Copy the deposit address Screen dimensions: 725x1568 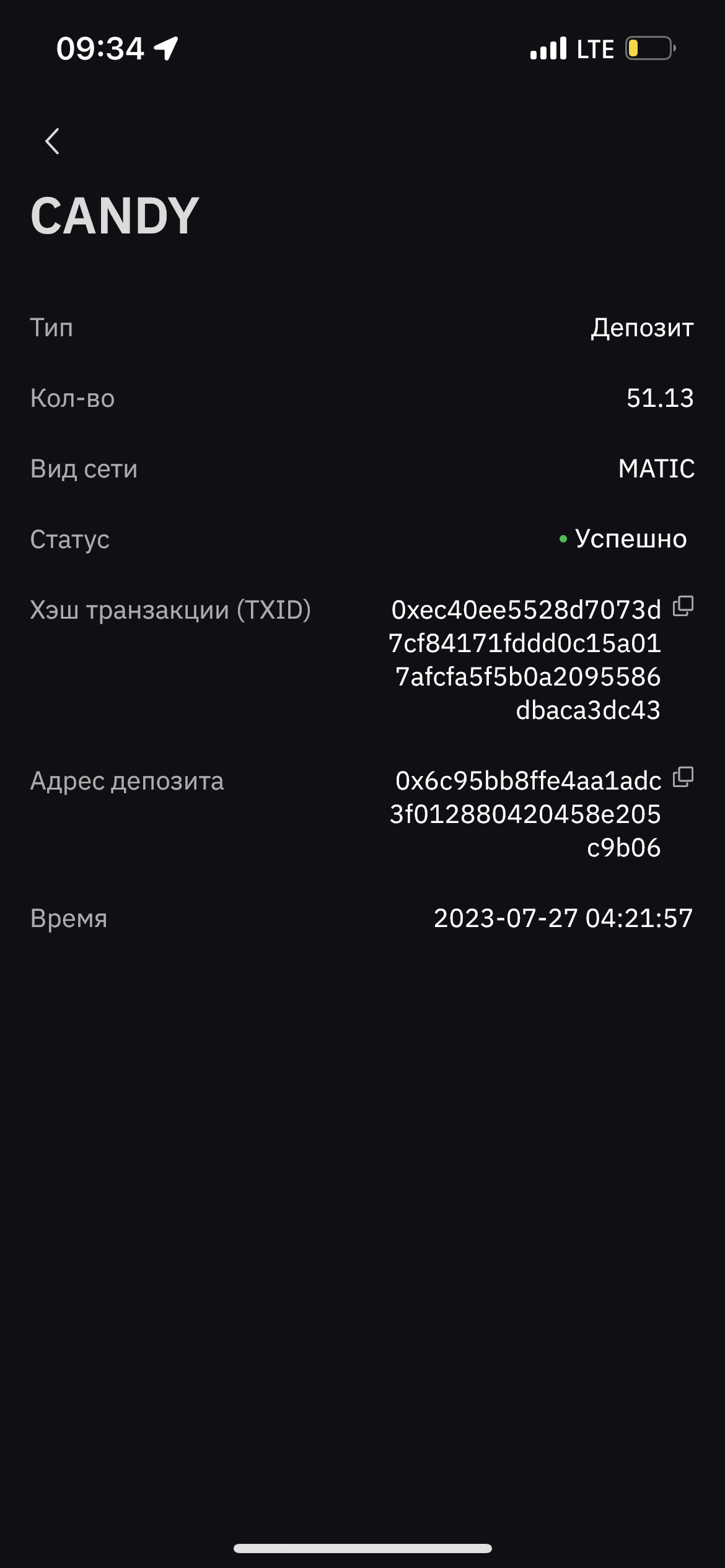[683, 777]
